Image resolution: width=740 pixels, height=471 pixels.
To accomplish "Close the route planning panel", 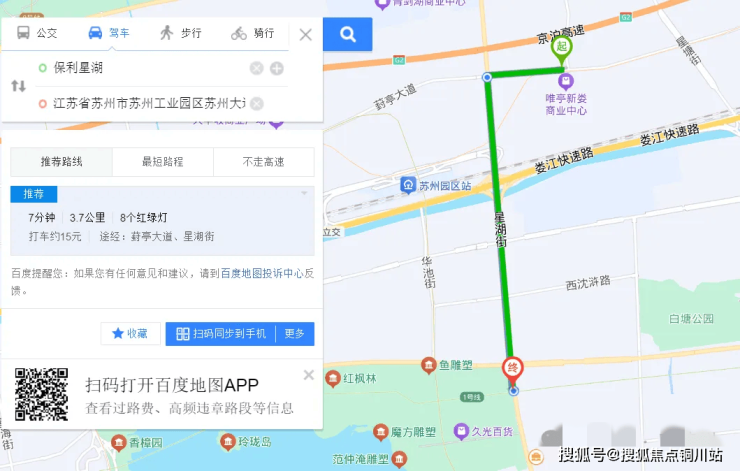I will tap(305, 34).
